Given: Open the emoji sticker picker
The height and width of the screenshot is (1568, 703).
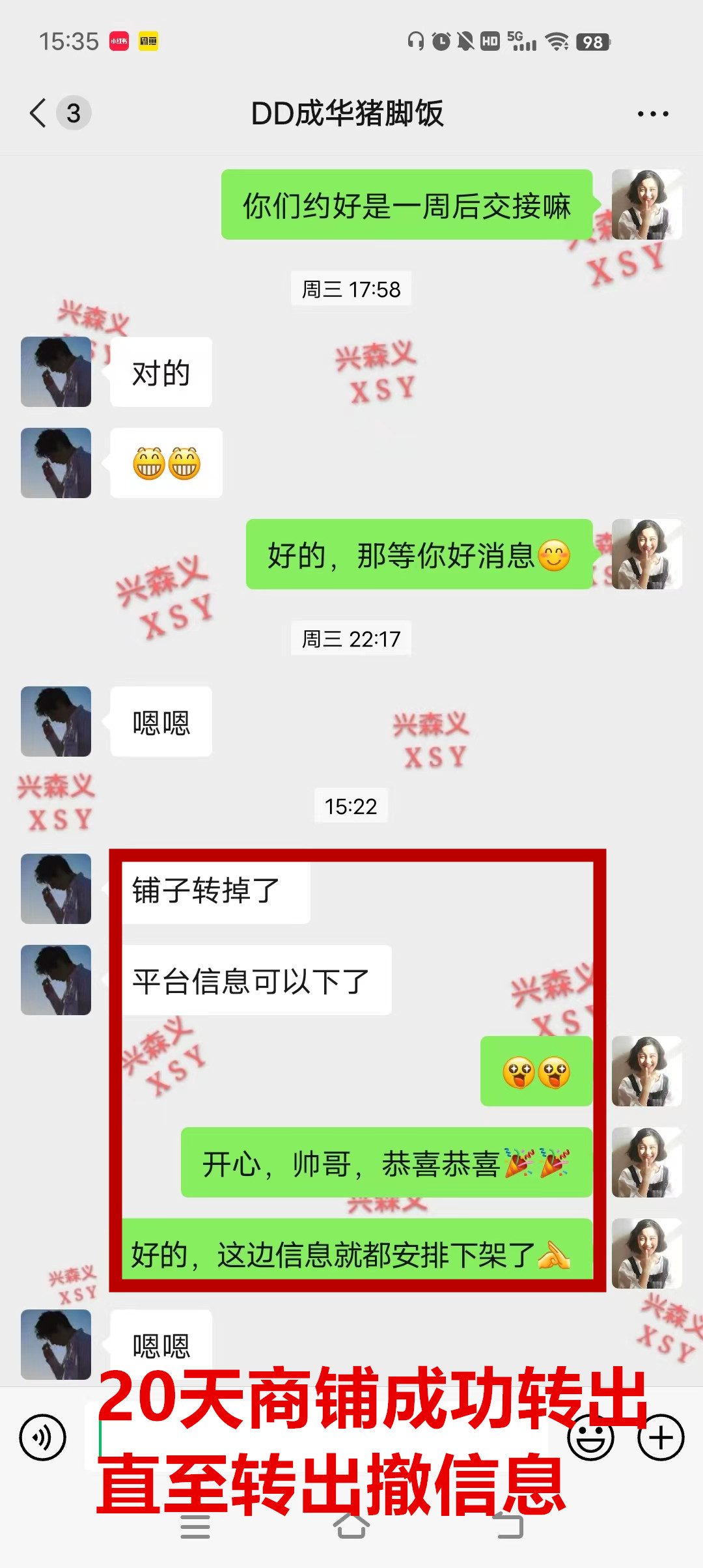Looking at the screenshot, I should [590, 1437].
